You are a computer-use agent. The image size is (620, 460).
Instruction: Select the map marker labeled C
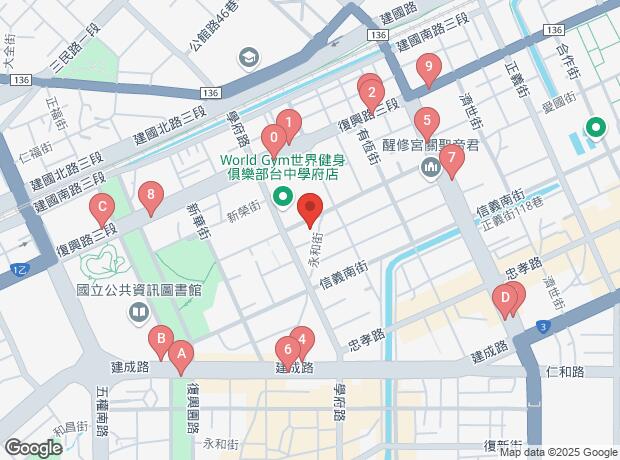(x=101, y=210)
